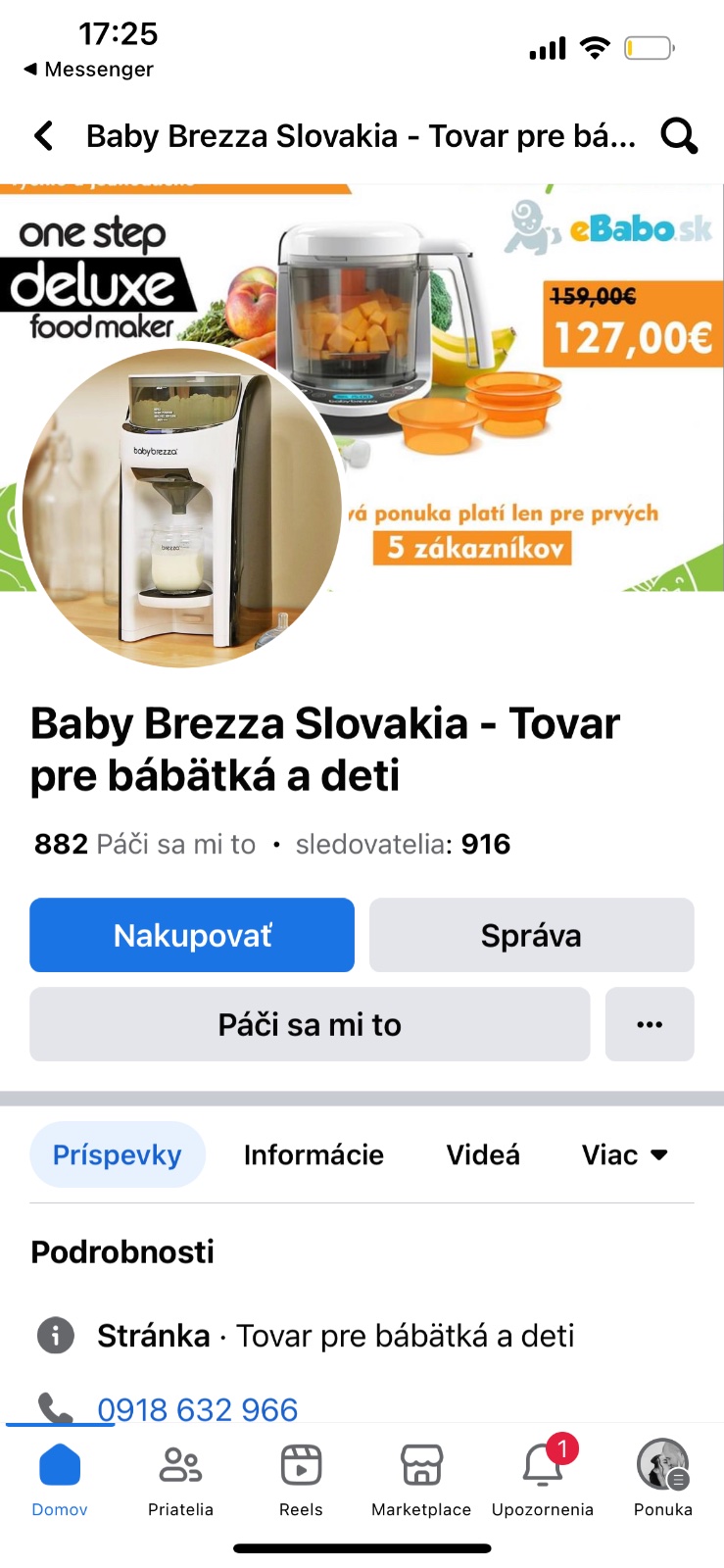
Task: Go to the Domov home tab
Action: click(60, 1480)
